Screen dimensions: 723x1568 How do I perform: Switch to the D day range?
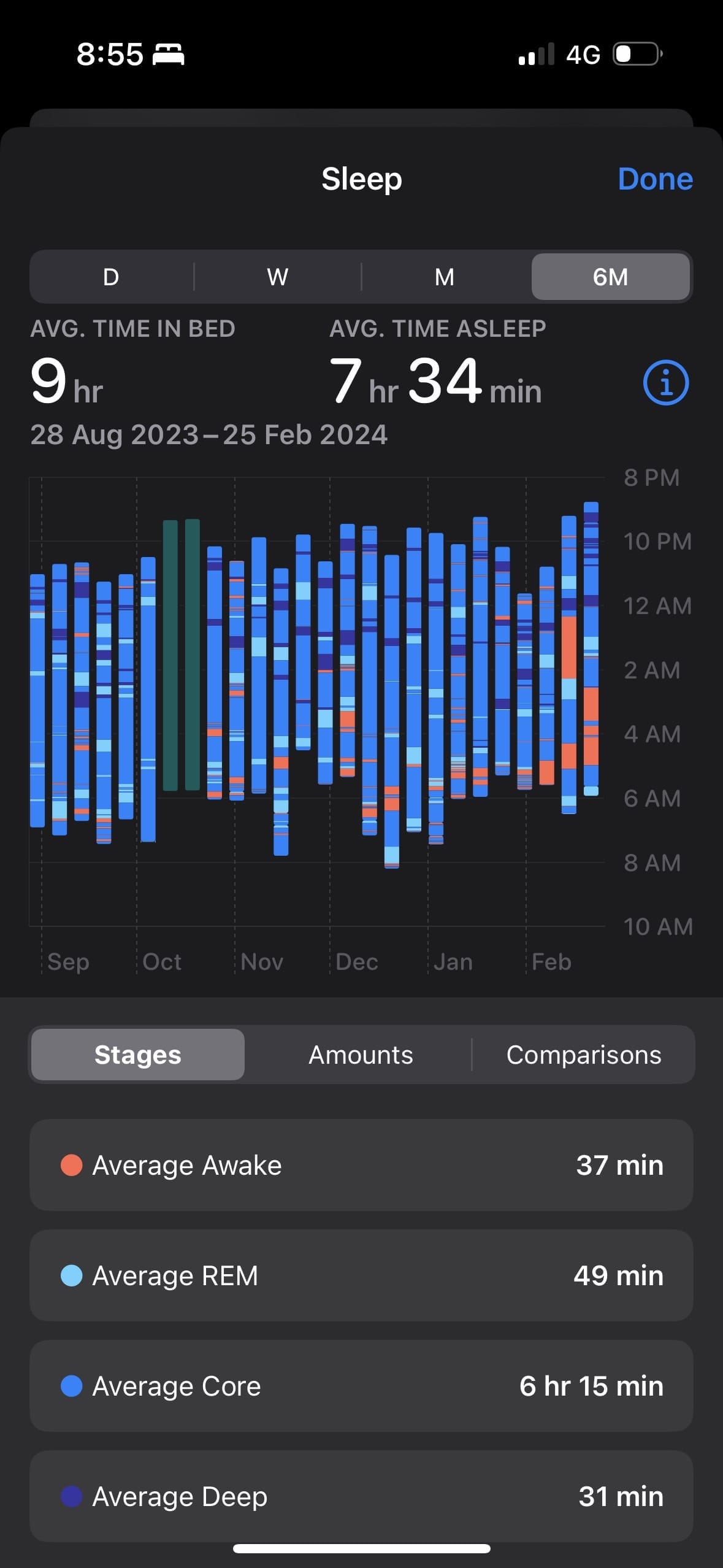(x=111, y=277)
